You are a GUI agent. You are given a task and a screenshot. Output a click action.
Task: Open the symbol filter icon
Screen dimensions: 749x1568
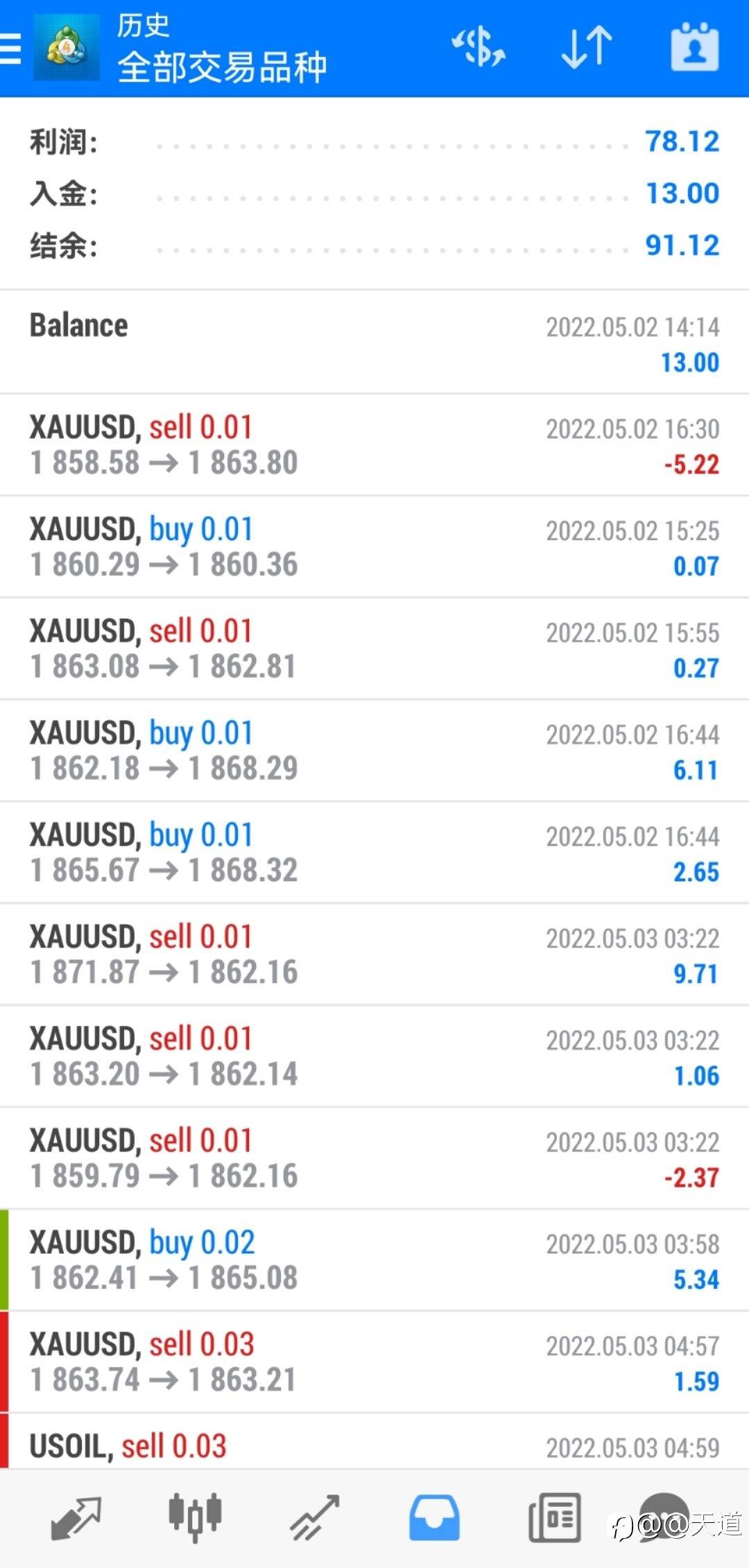pyautogui.click(x=479, y=47)
